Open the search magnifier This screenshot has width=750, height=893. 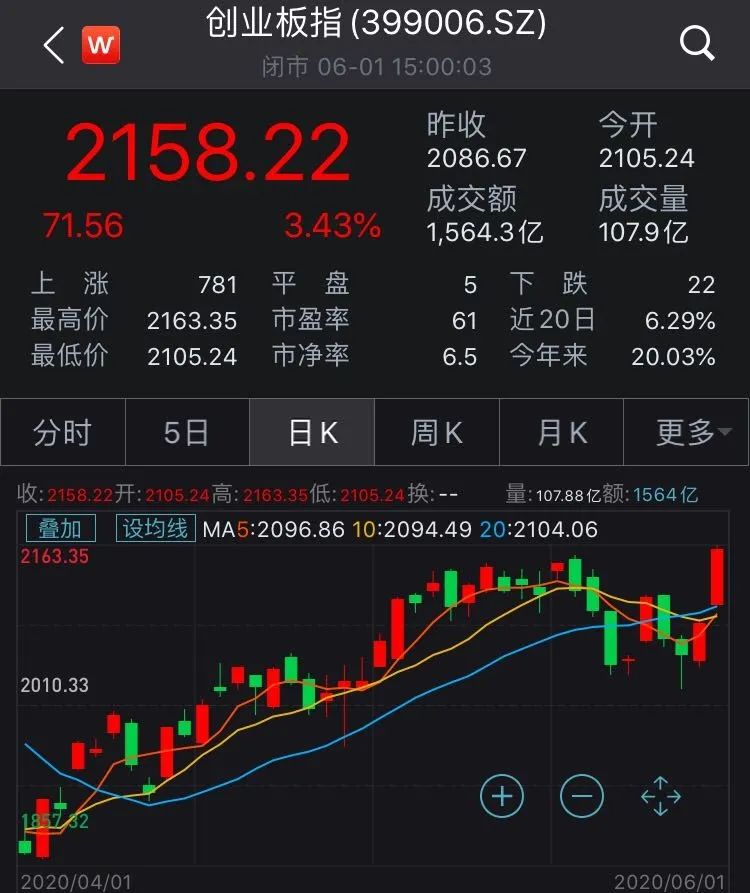pyautogui.click(x=696, y=43)
